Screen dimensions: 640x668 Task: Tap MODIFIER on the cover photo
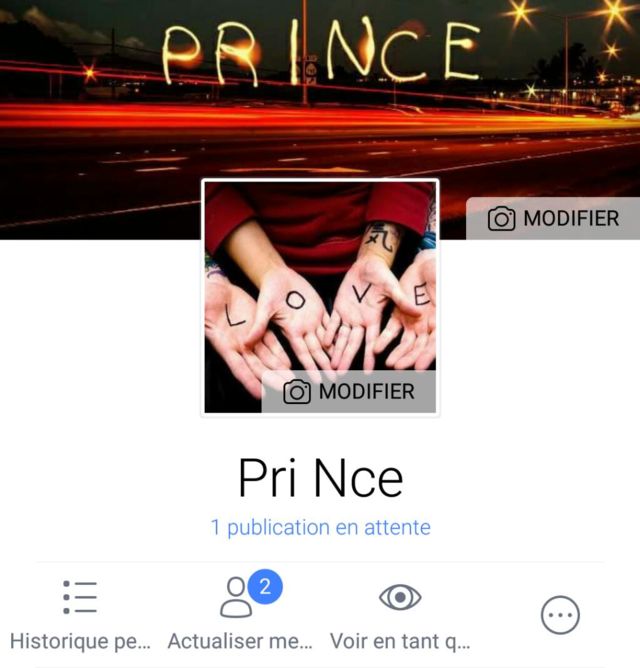pyautogui.click(x=553, y=218)
